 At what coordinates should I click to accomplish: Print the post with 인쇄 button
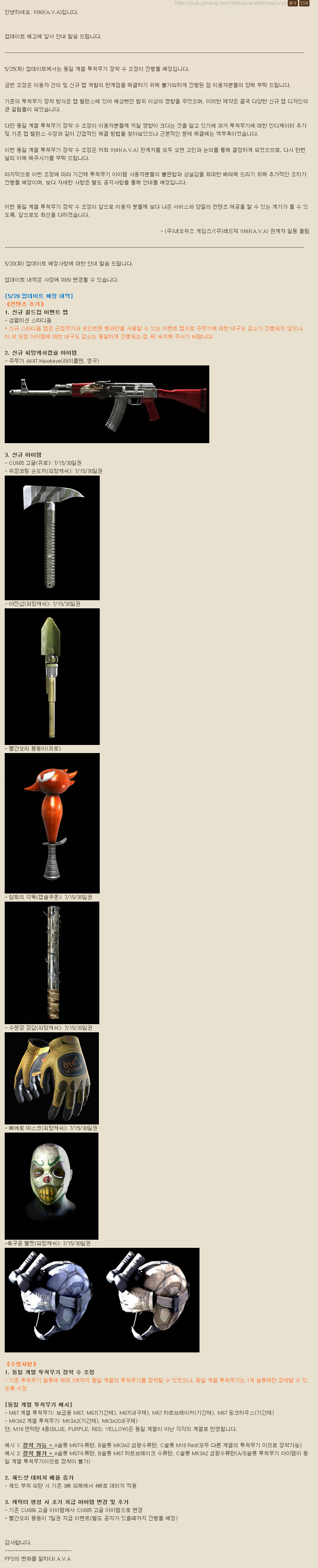pos(304,3)
